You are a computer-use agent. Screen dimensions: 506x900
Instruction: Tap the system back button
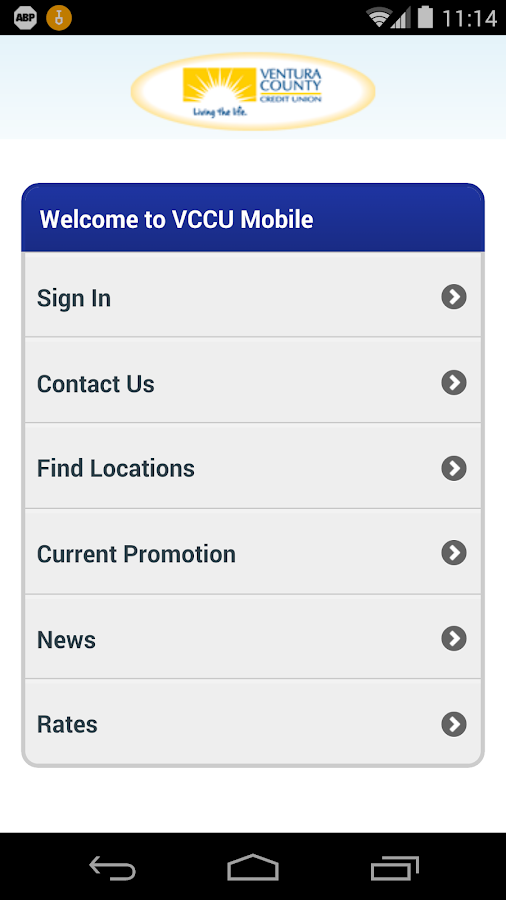point(112,867)
